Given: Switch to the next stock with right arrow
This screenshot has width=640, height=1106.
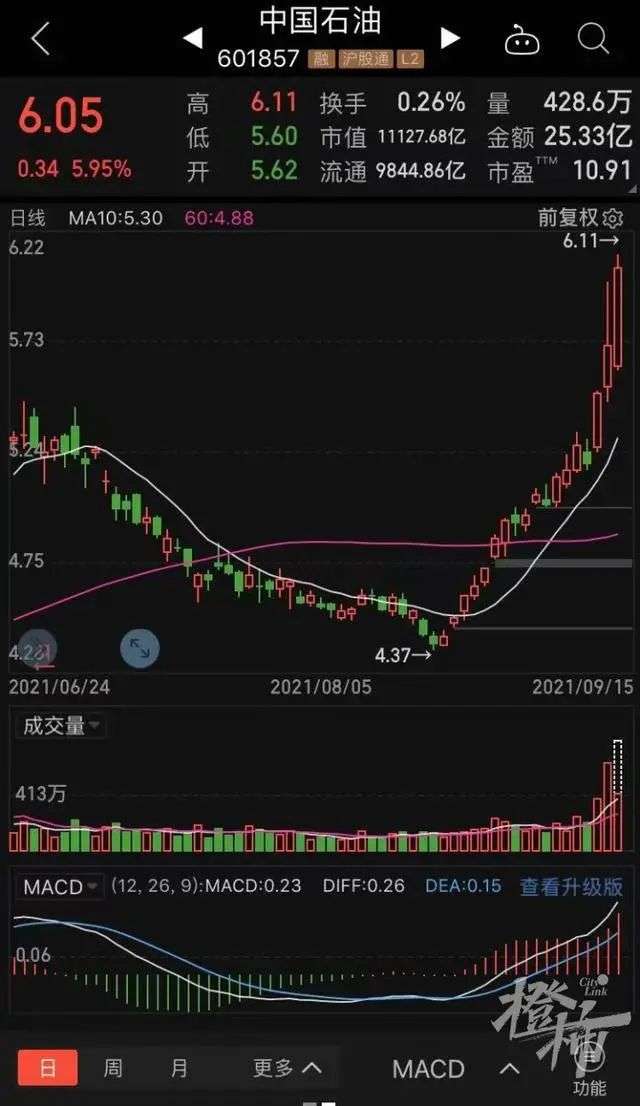Looking at the screenshot, I should pyautogui.click(x=450, y=38).
